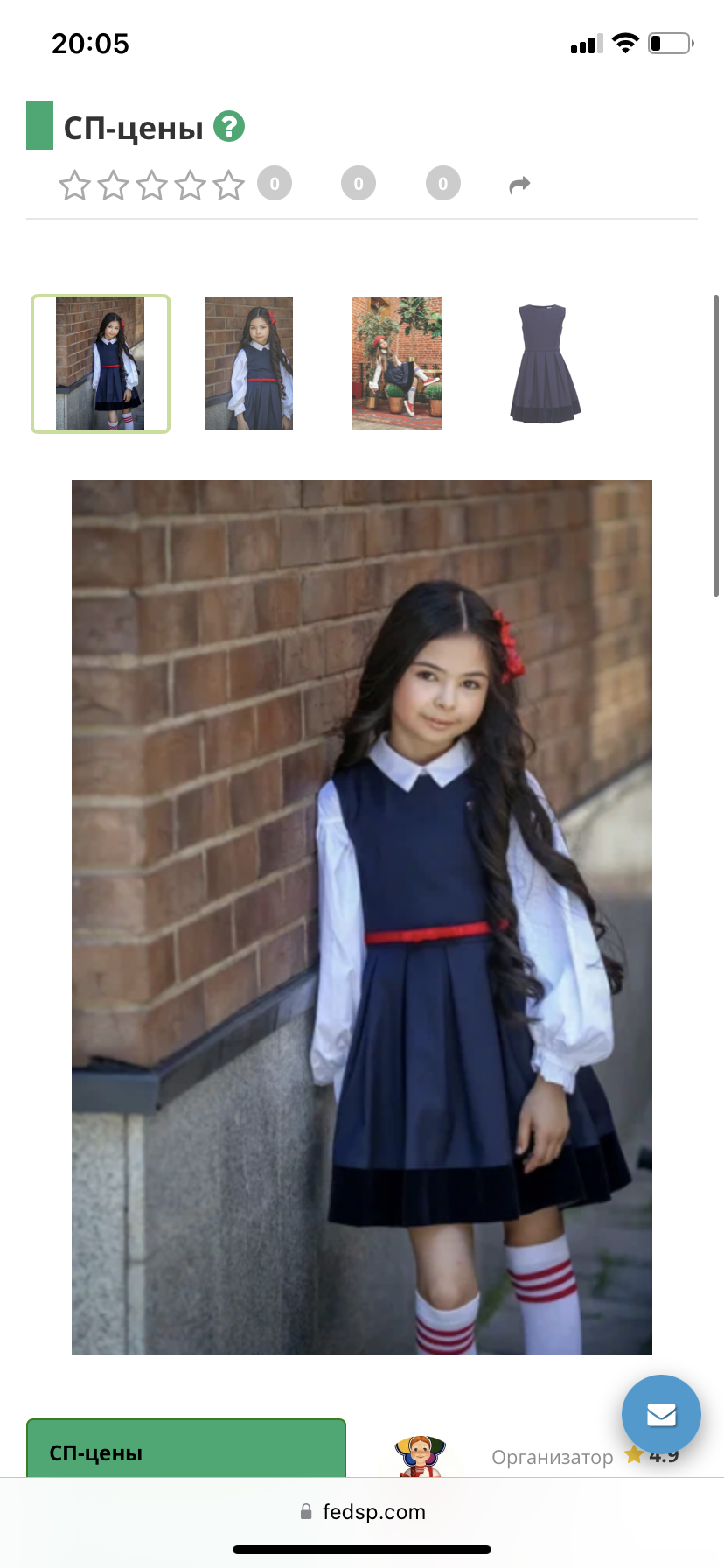Select the first thumbnail of girl by wall
This screenshot has height=1568, width=724.
[x=101, y=364]
